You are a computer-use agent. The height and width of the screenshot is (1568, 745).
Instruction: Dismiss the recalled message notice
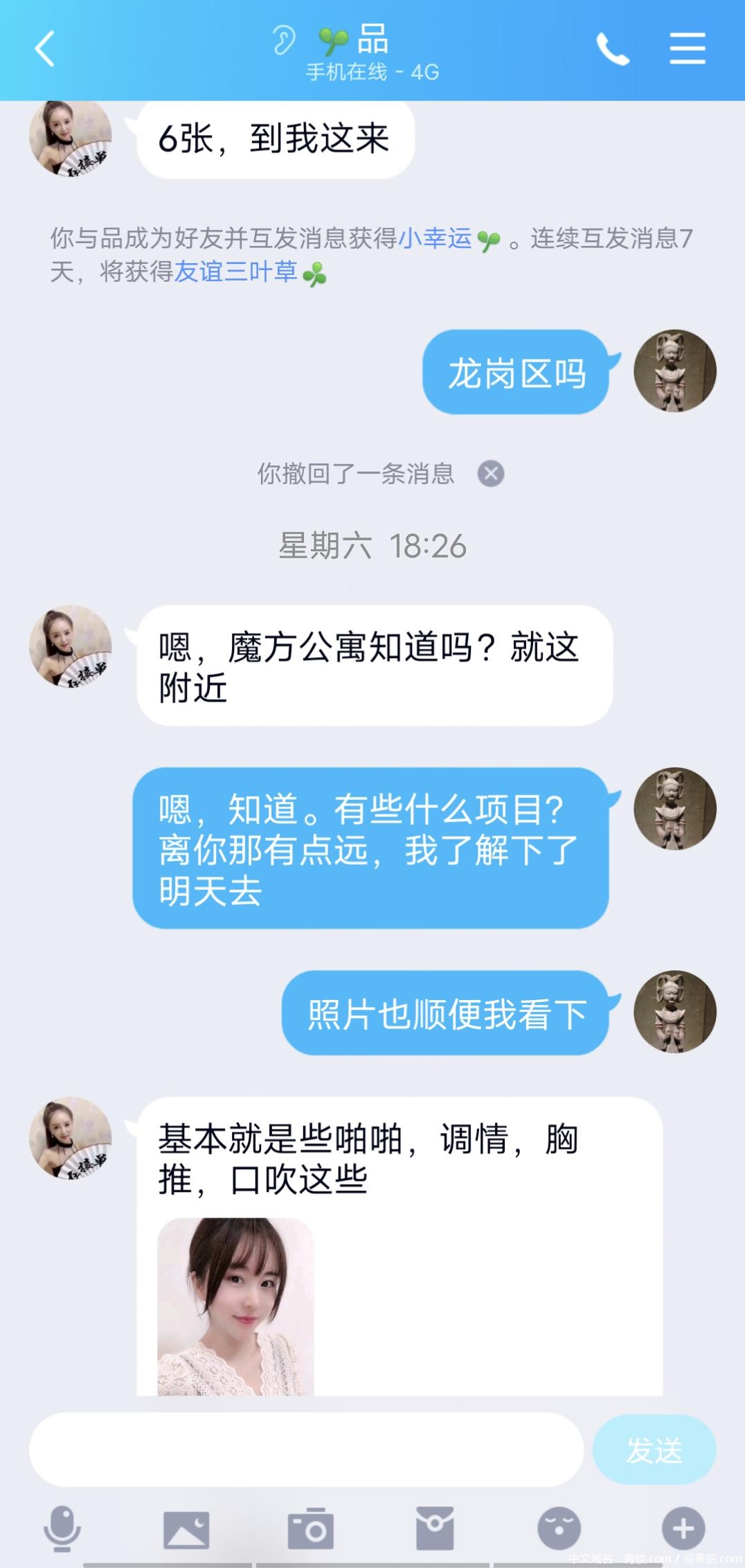(x=491, y=474)
